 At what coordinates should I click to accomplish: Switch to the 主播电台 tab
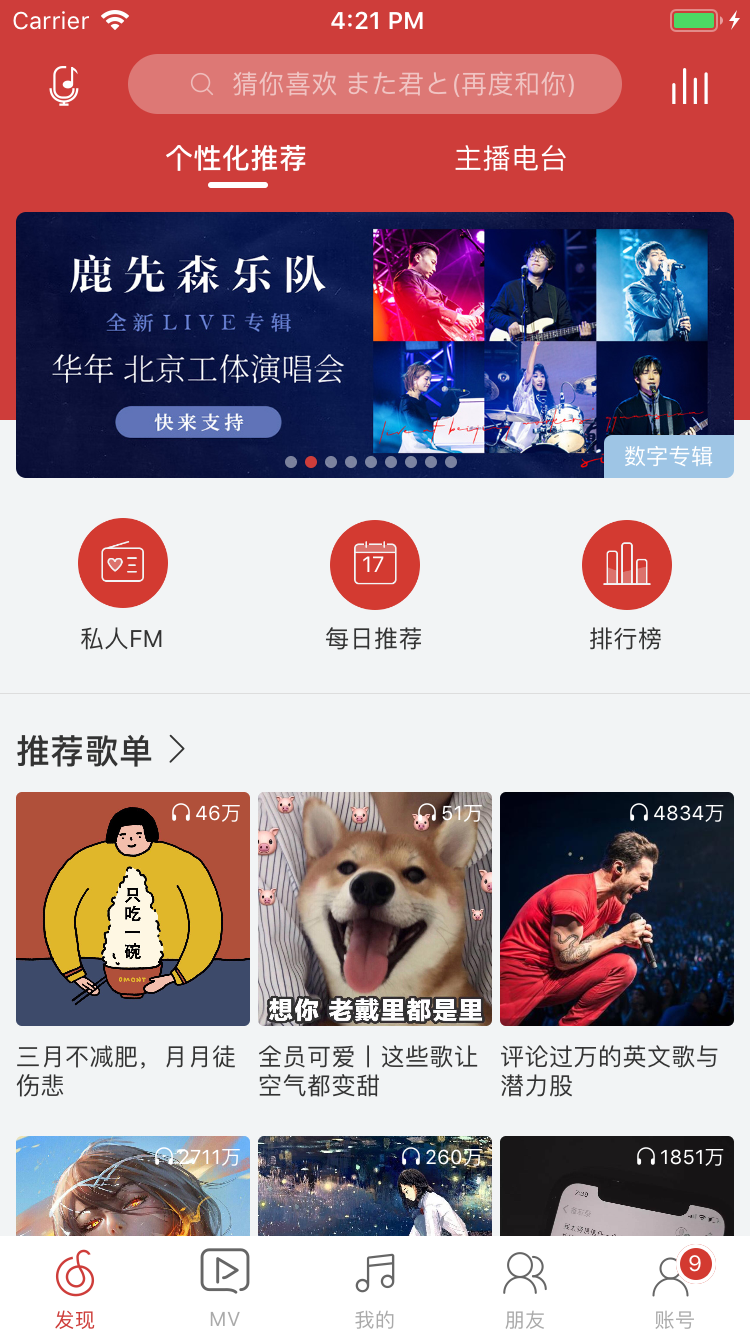pos(510,159)
